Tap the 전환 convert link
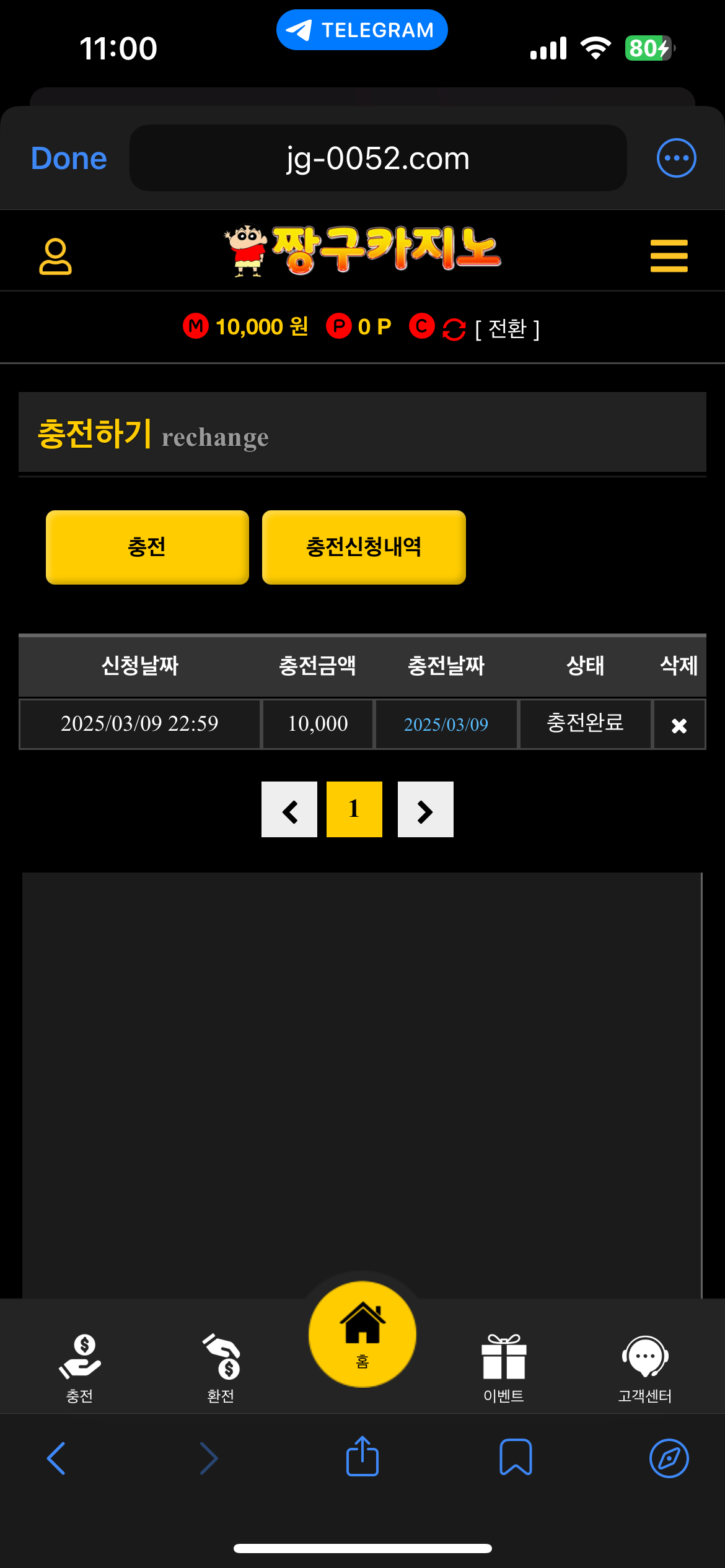 point(507,329)
